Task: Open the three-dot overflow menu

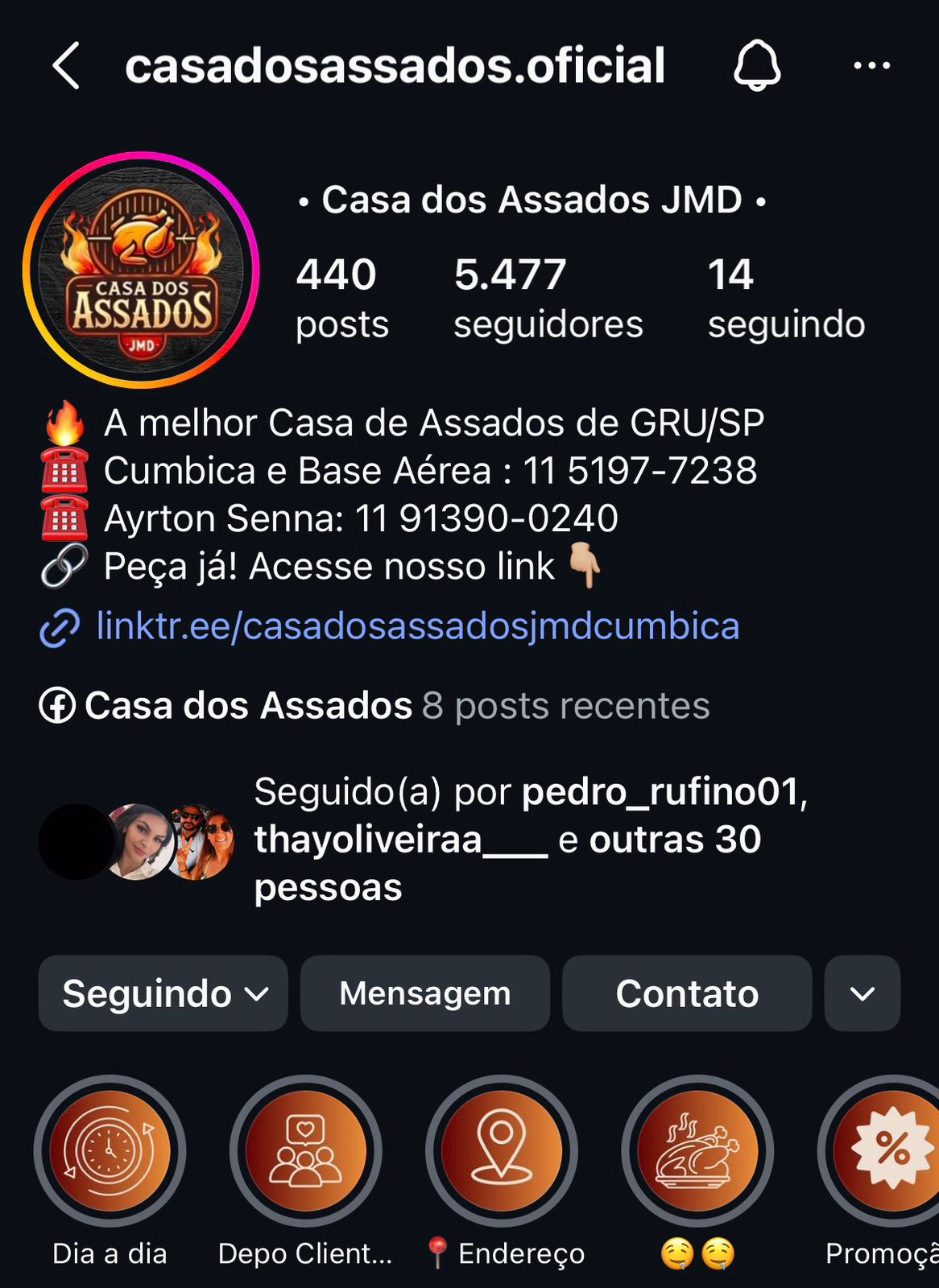Action: [x=871, y=65]
